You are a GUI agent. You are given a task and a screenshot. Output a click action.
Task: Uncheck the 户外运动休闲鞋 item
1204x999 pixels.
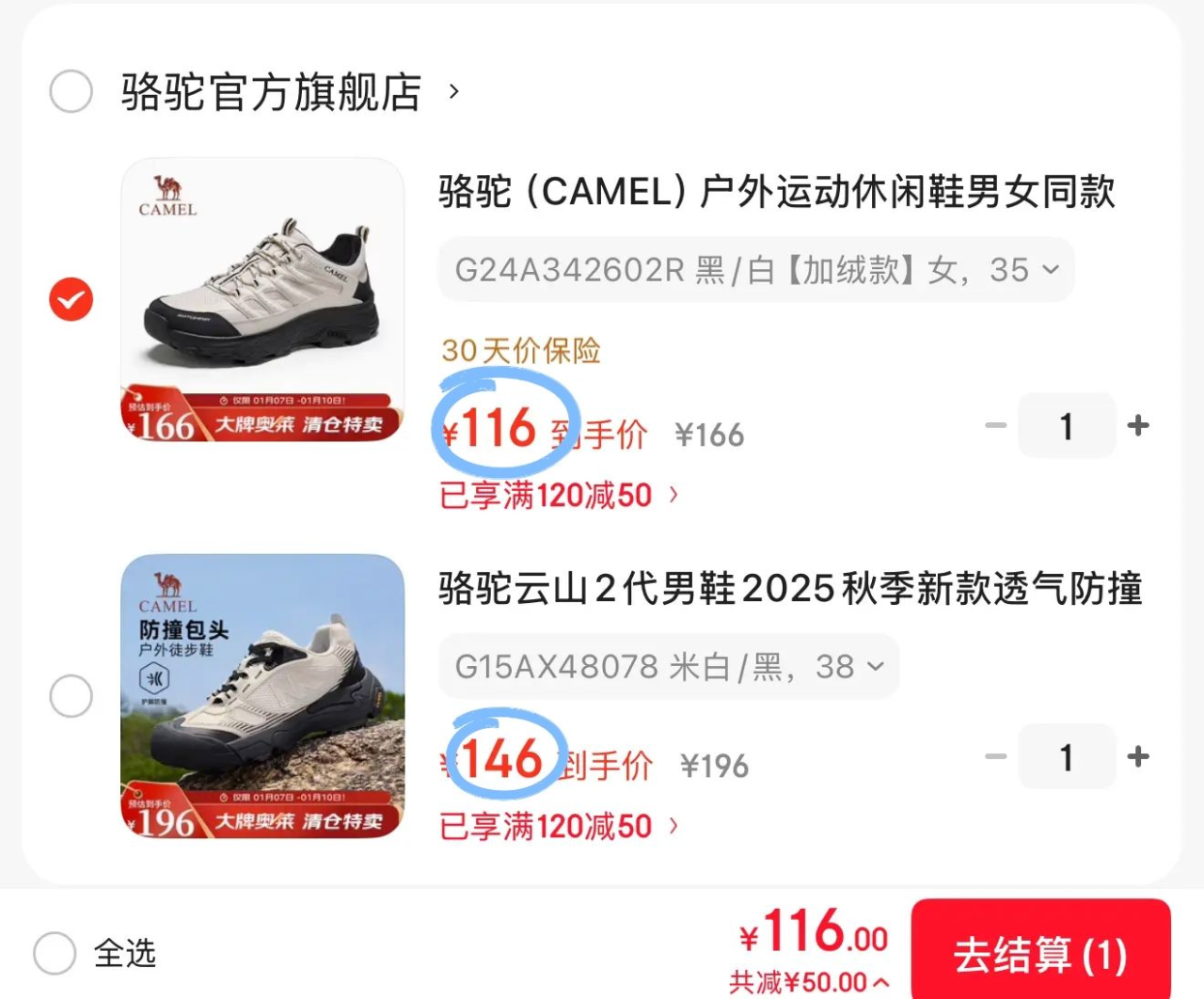coord(71,299)
